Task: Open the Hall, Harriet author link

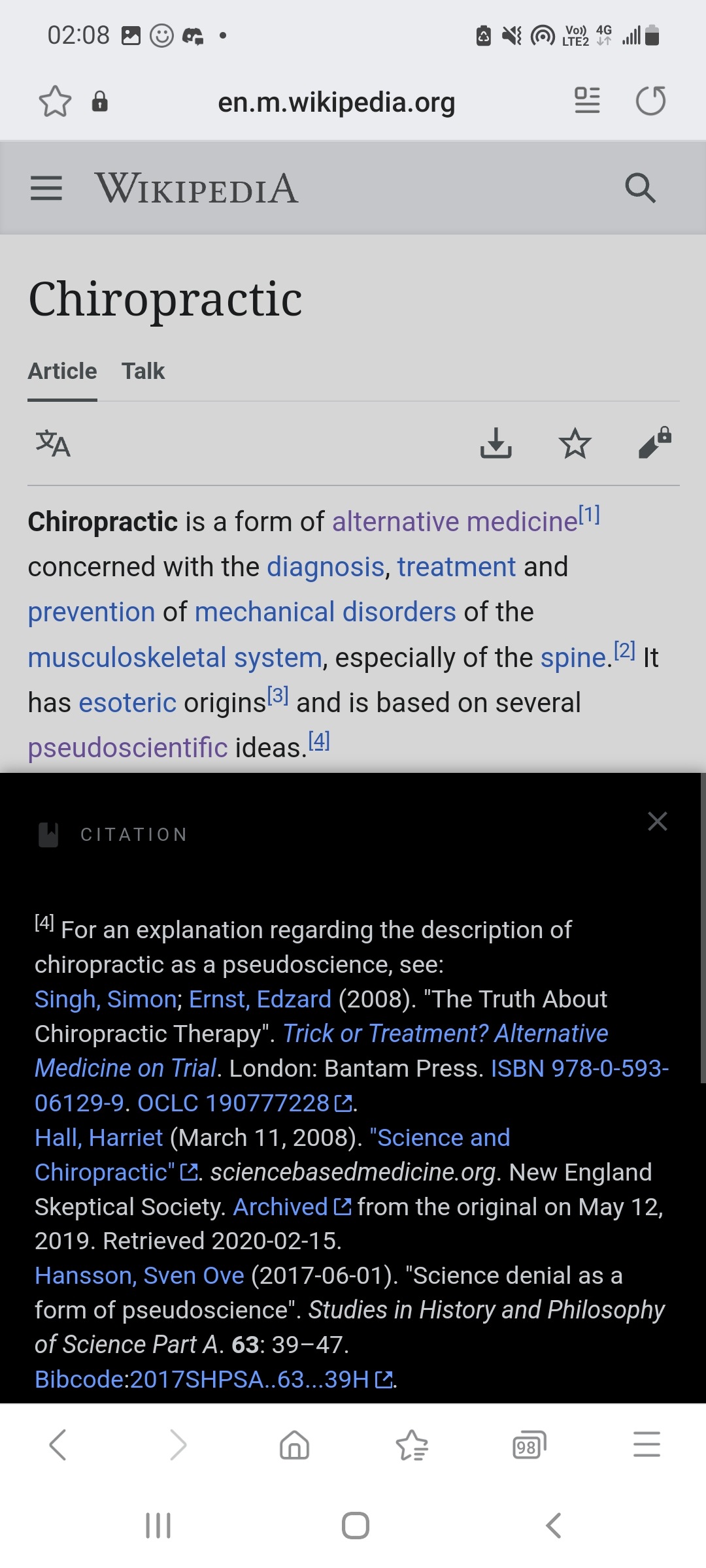Action: [x=99, y=1137]
